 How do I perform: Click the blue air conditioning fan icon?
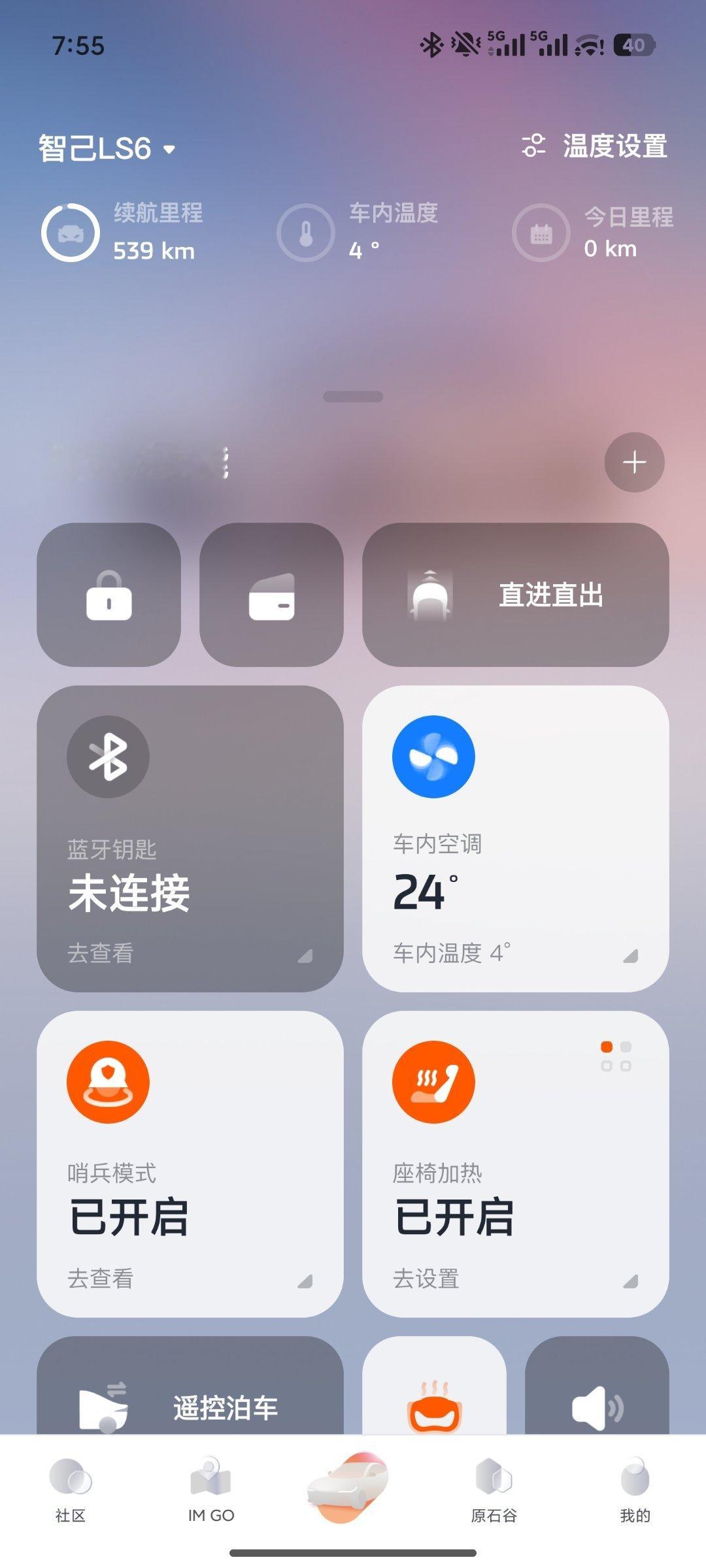433,758
